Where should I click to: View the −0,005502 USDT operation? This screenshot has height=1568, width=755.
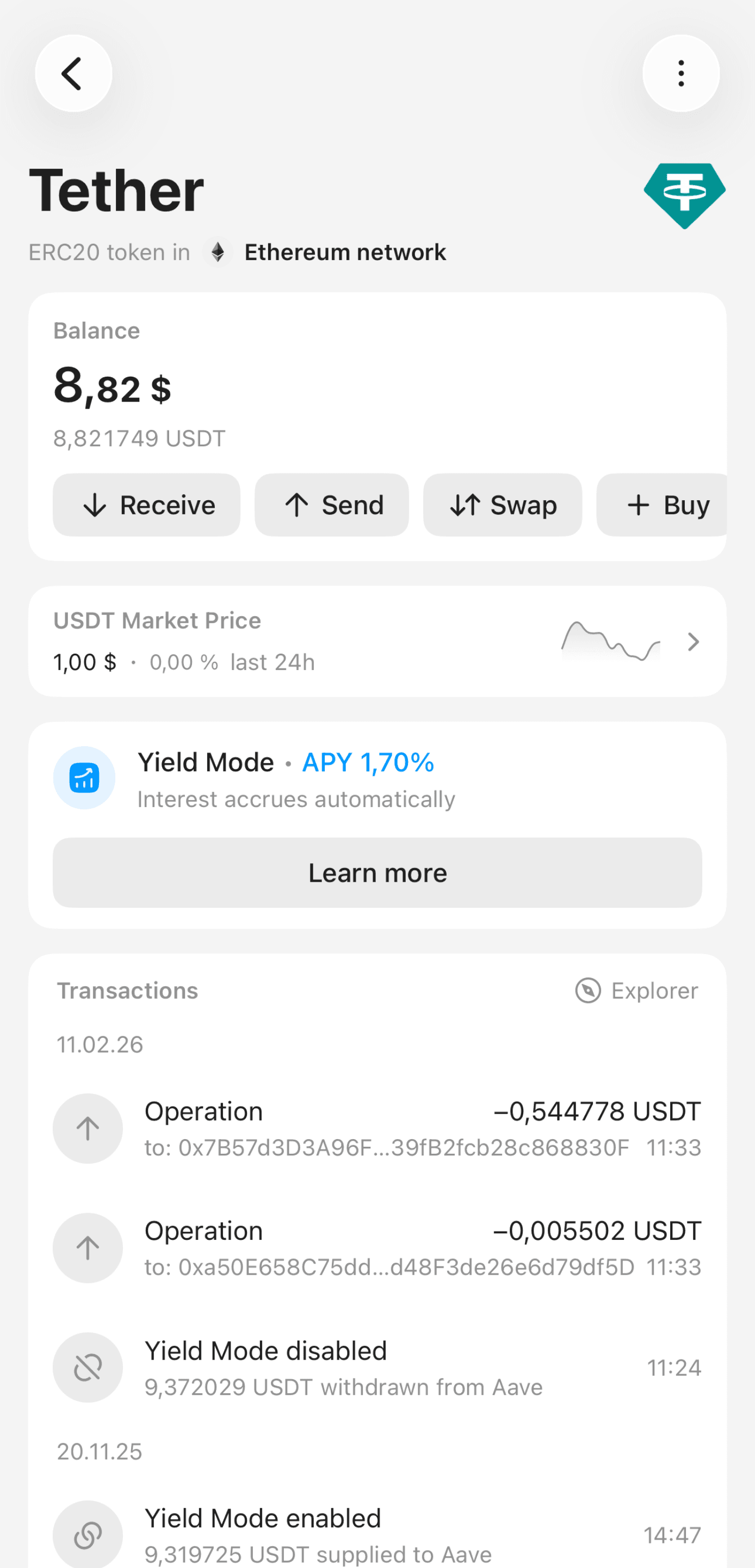[x=377, y=1248]
